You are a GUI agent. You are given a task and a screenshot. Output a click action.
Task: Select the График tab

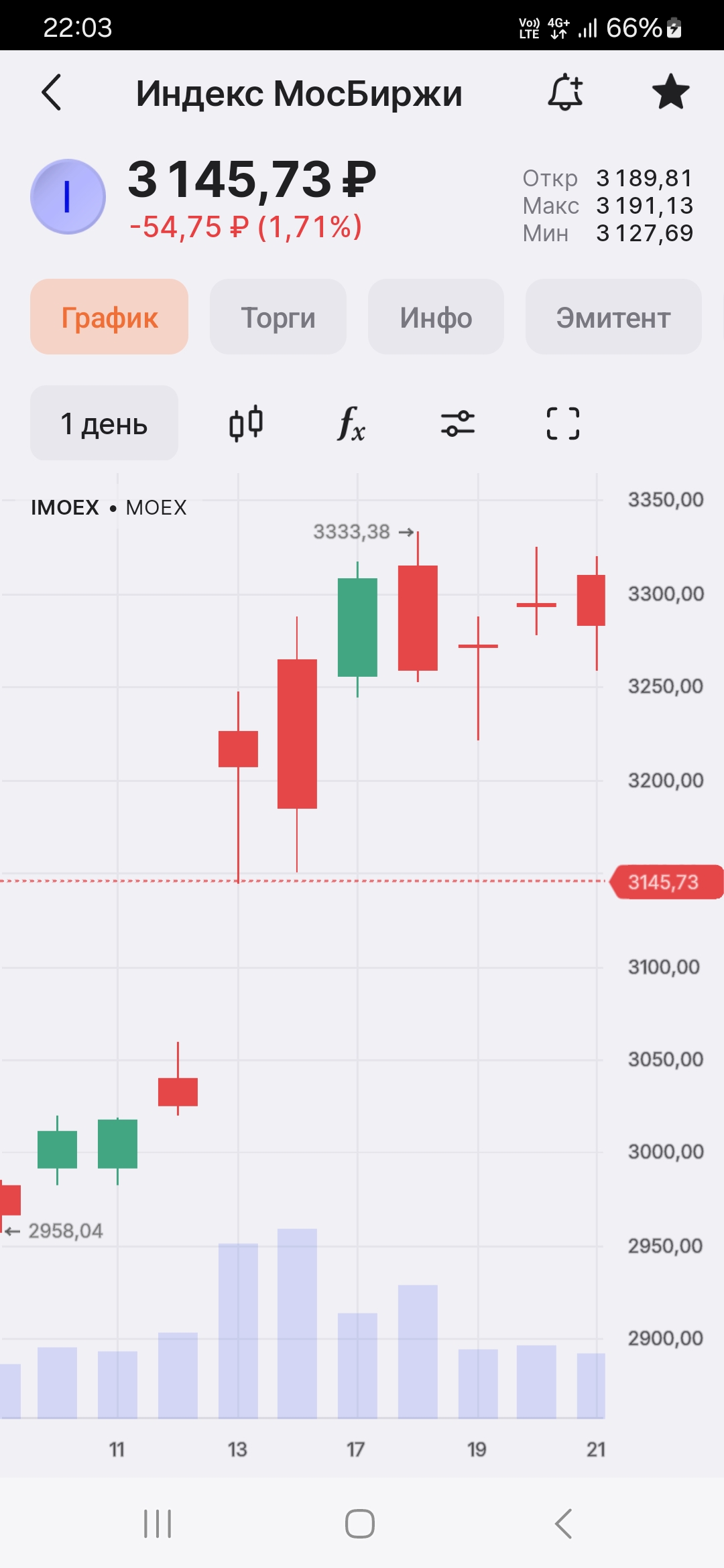point(109,317)
